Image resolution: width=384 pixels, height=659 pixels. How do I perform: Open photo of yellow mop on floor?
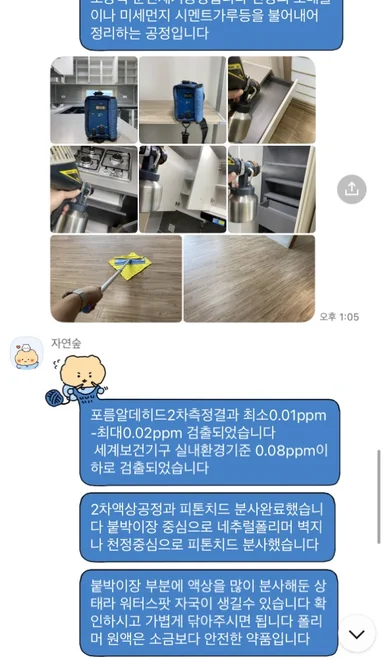point(116,279)
